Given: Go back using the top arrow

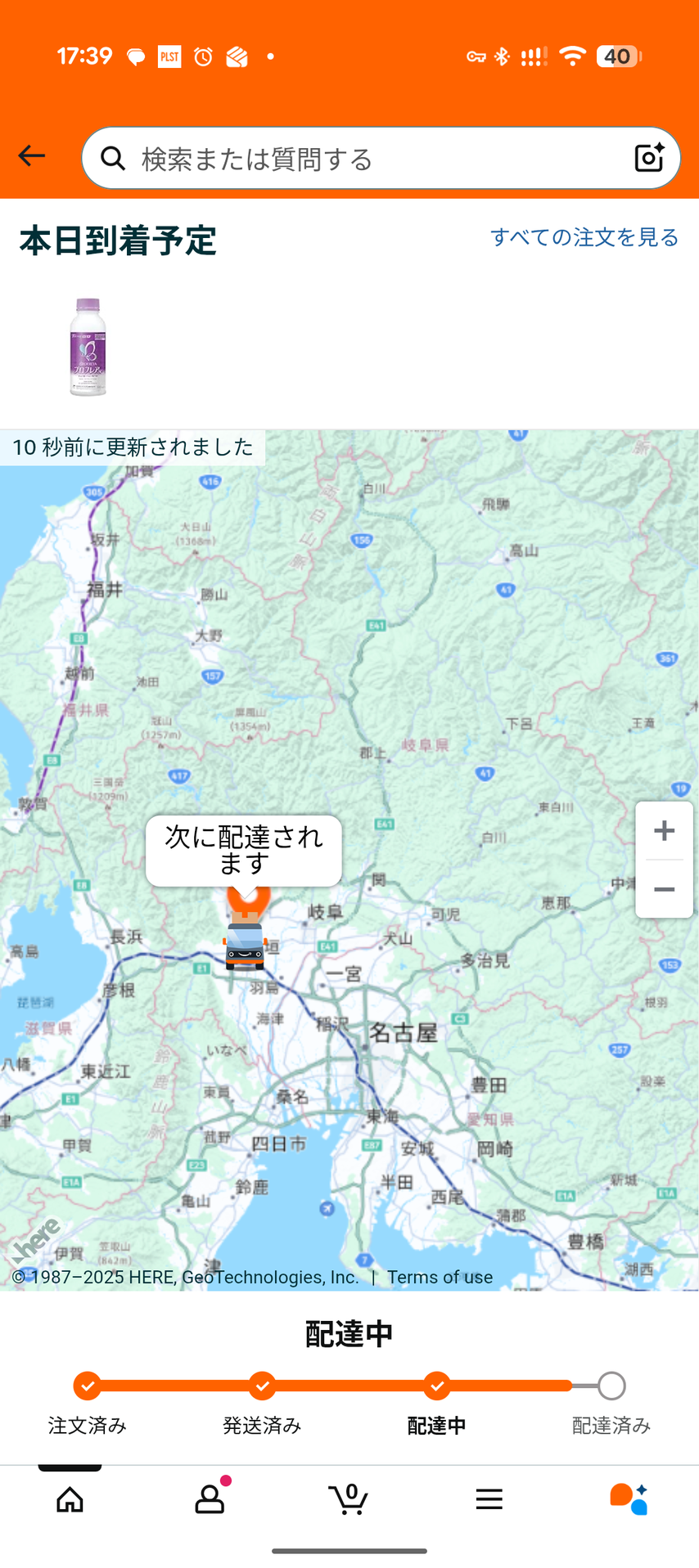Looking at the screenshot, I should click(x=32, y=155).
